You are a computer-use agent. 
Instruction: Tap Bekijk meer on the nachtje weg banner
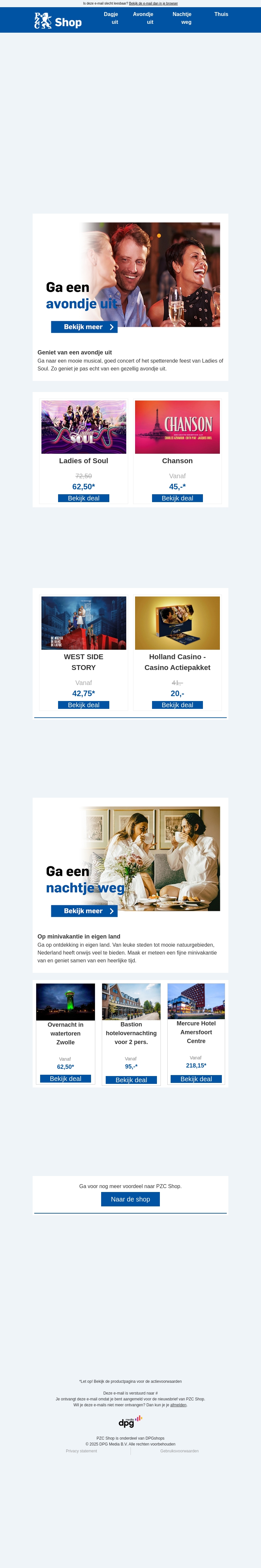[84, 911]
